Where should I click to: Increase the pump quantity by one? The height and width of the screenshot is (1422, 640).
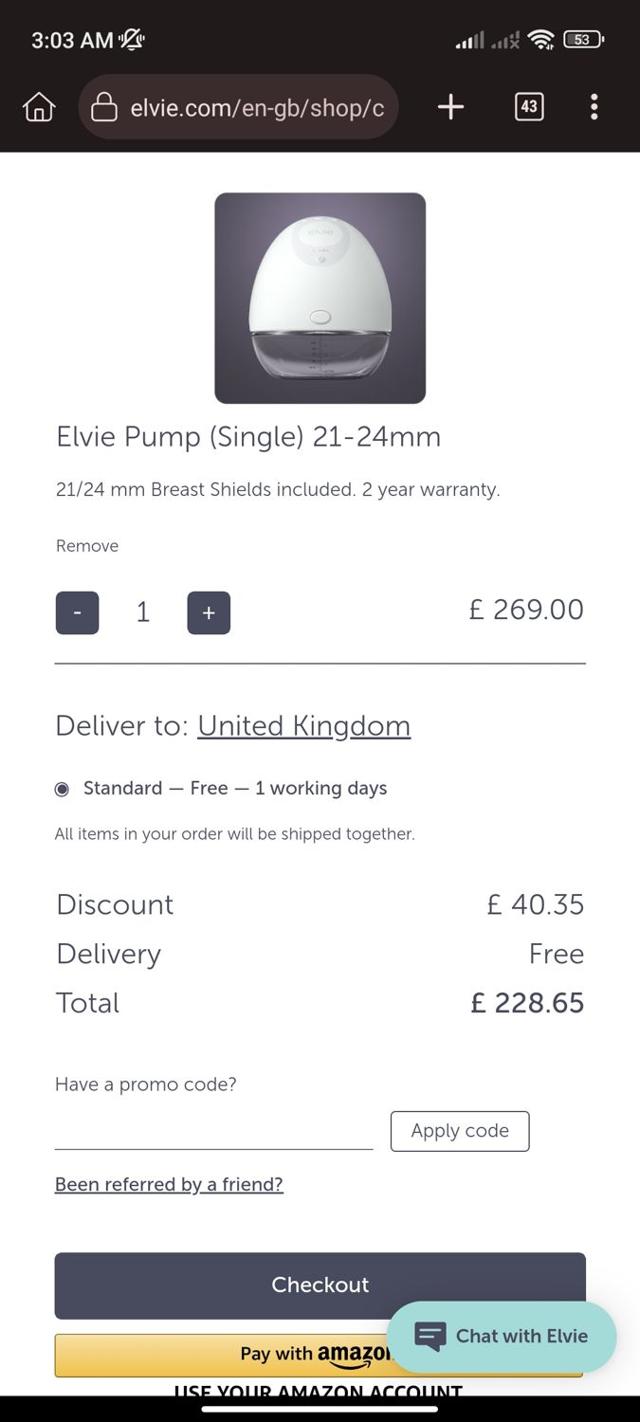[x=208, y=613]
